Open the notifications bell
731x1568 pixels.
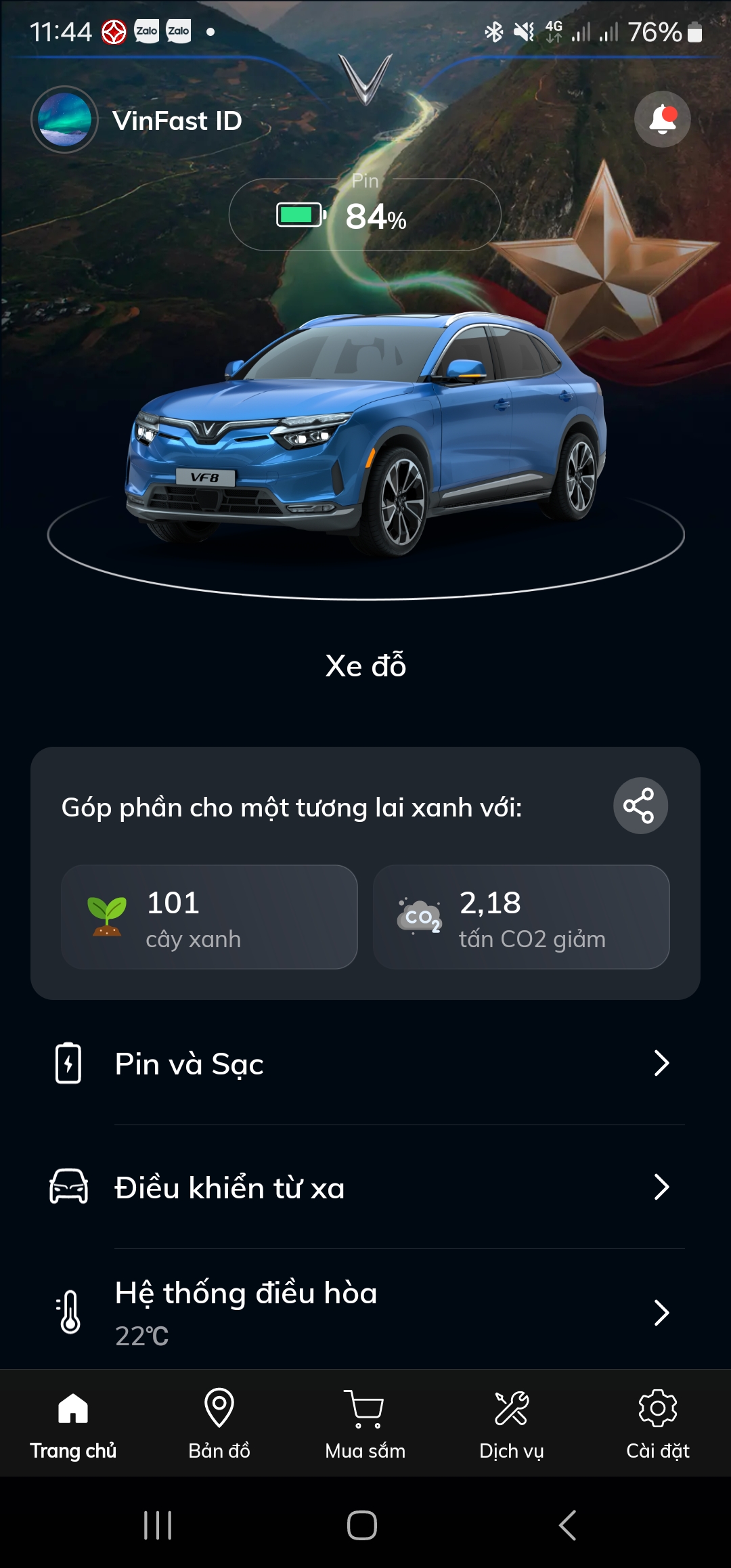point(662,119)
